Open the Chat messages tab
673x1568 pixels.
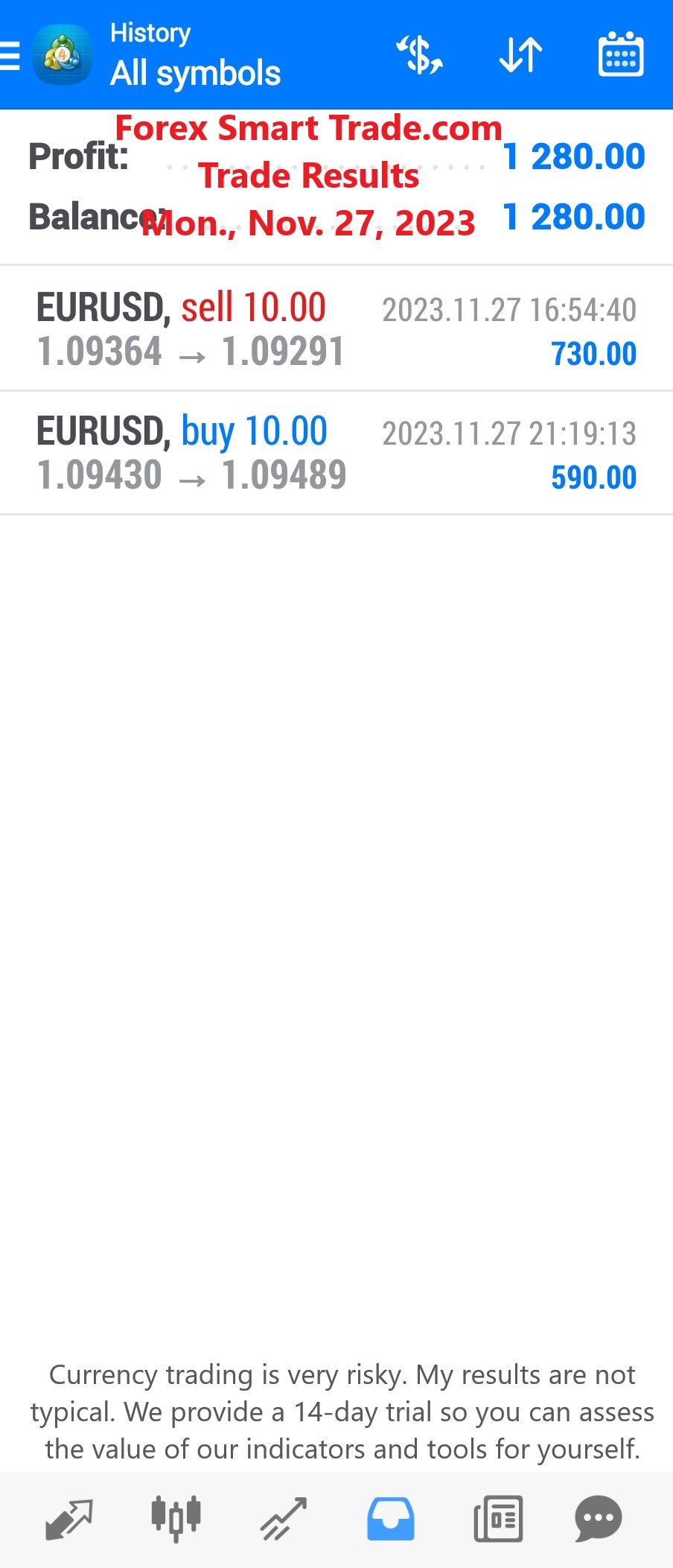click(x=598, y=1519)
